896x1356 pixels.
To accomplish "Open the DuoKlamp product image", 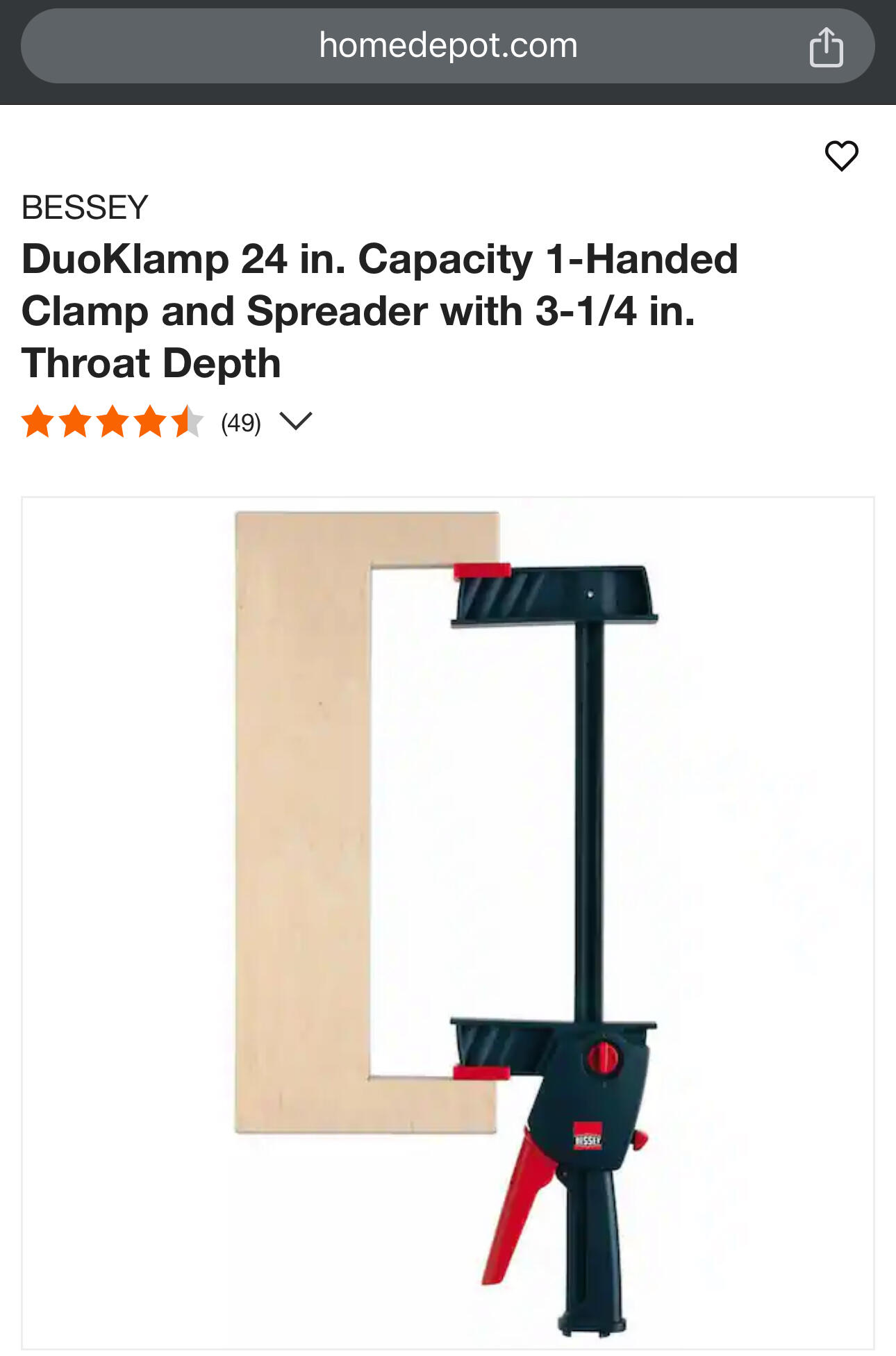I will pyautogui.click(x=447, y=923).
